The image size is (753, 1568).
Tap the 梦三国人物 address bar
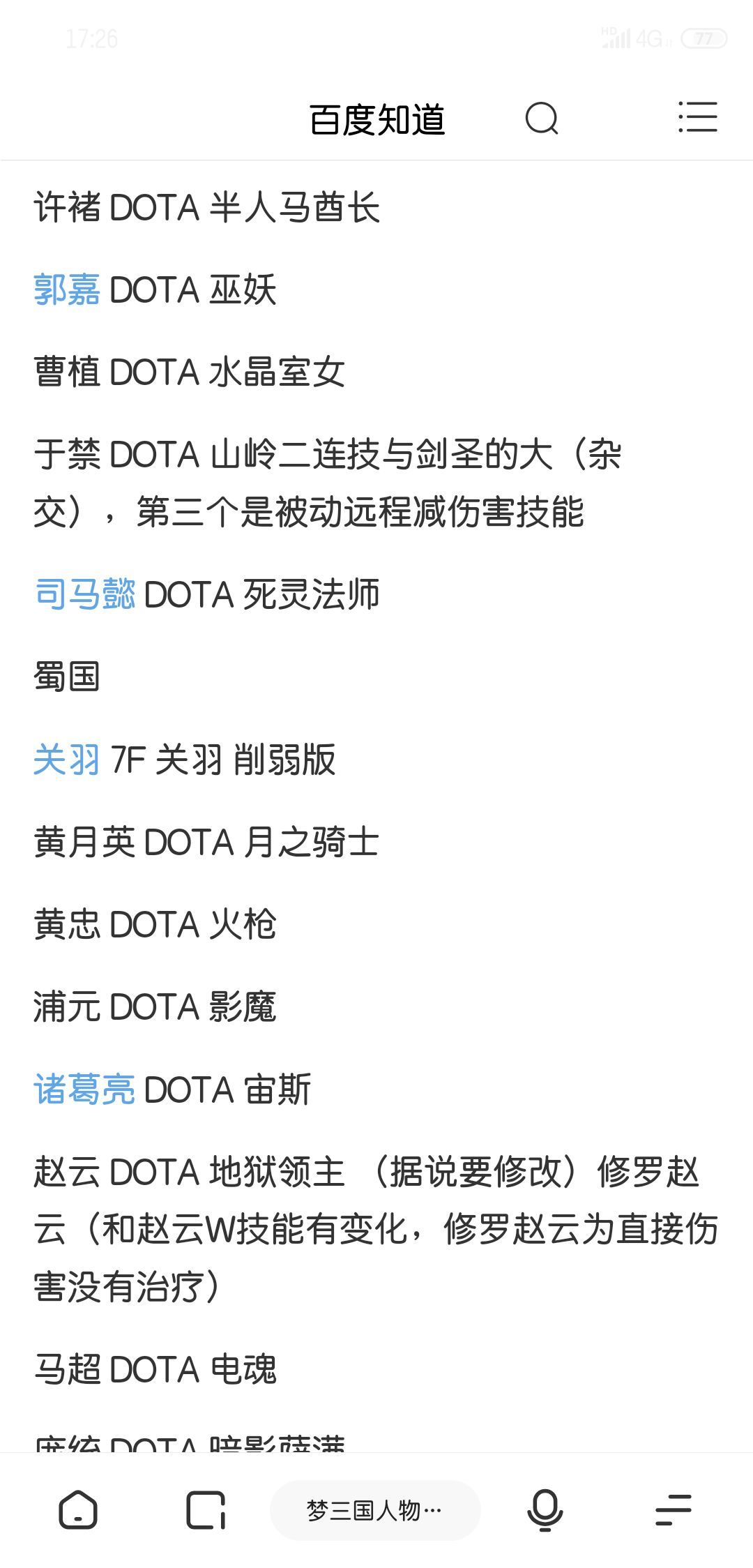point(375,1510)
